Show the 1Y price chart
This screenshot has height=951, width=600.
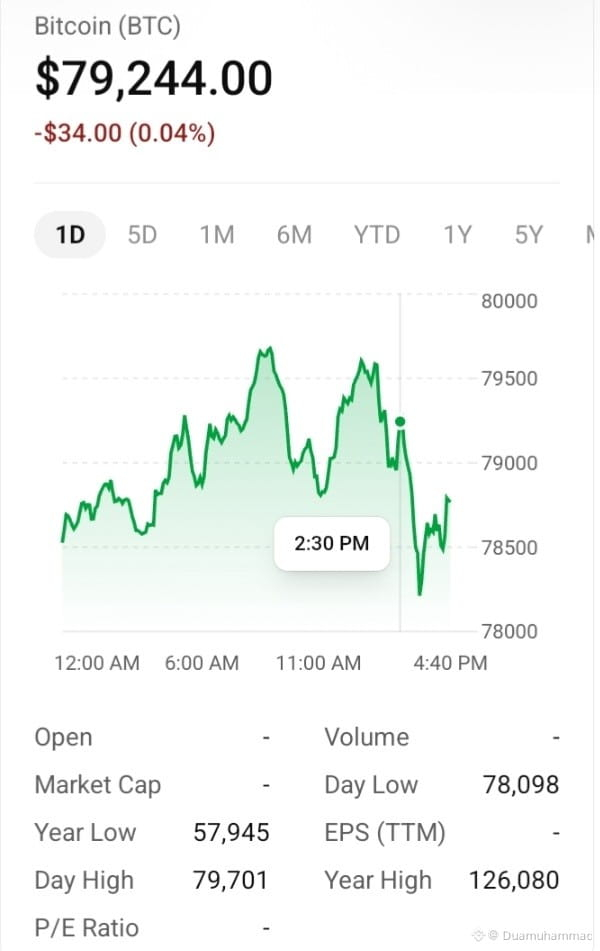pos(457,235)
